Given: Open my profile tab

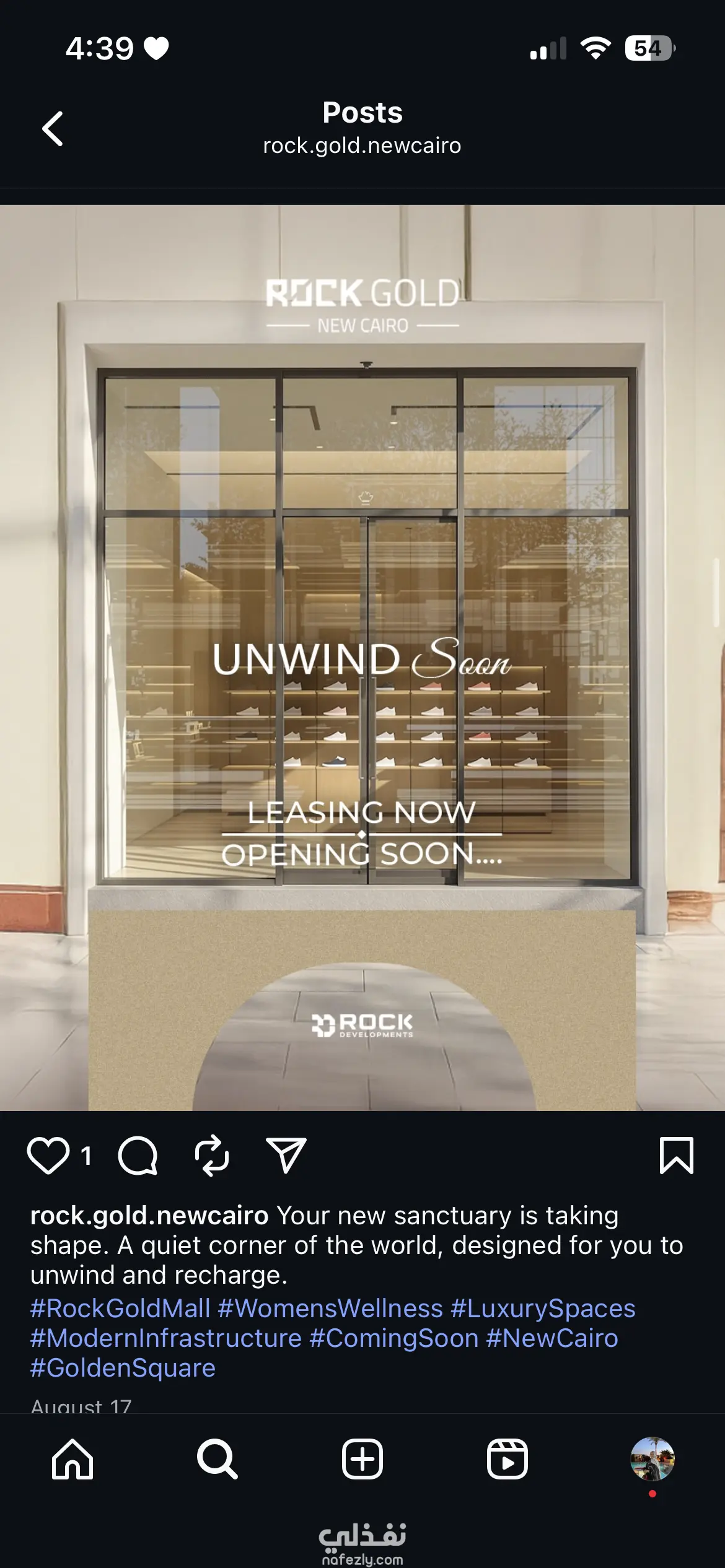Looking at the screenshot, I should point(652,1459).
